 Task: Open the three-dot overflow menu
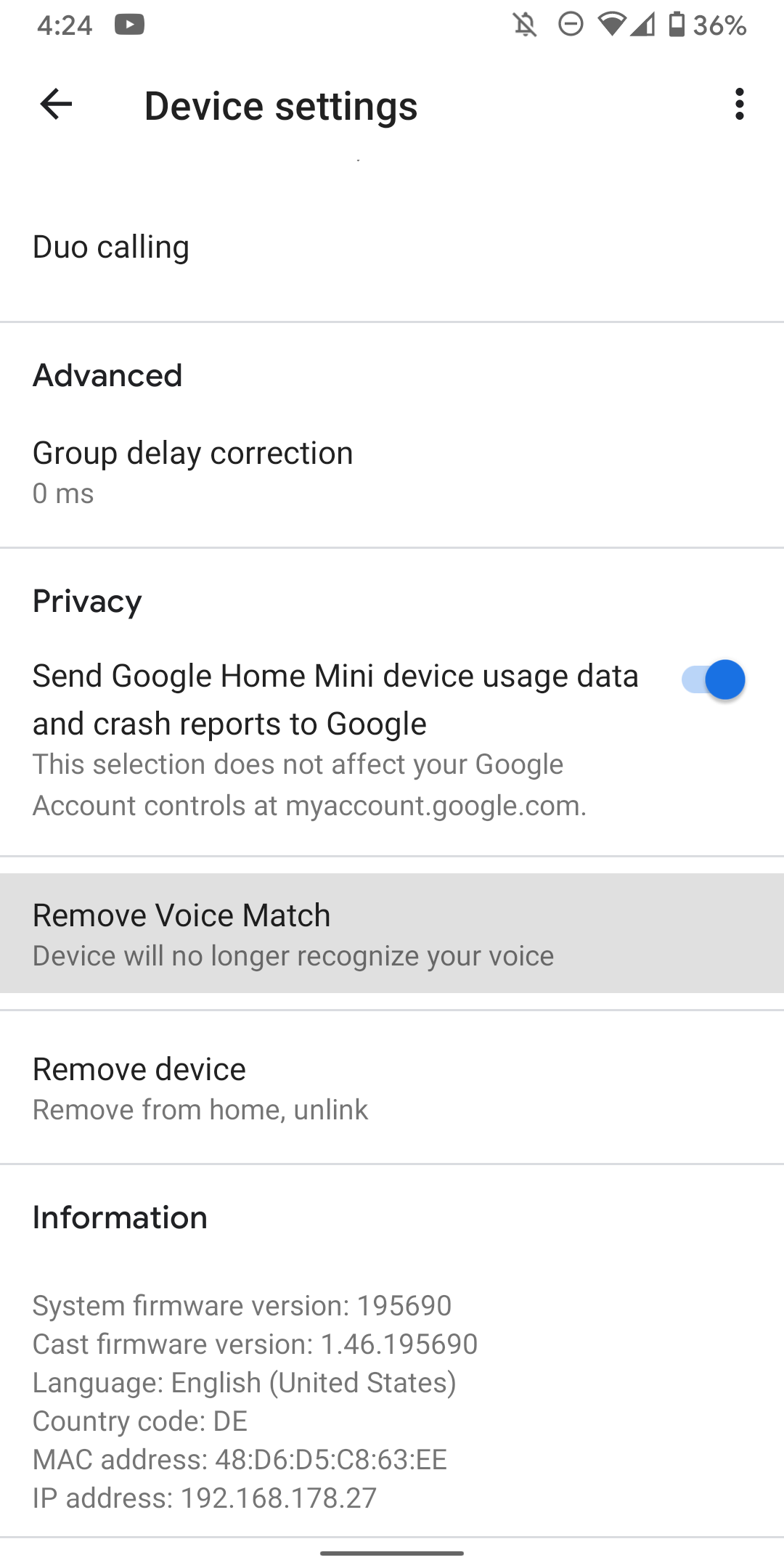coord(738,105)
